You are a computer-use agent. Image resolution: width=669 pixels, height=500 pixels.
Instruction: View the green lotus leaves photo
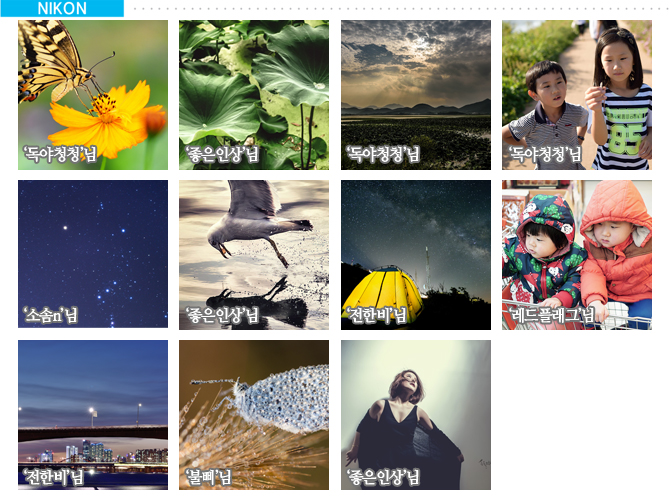click(254, 95)
